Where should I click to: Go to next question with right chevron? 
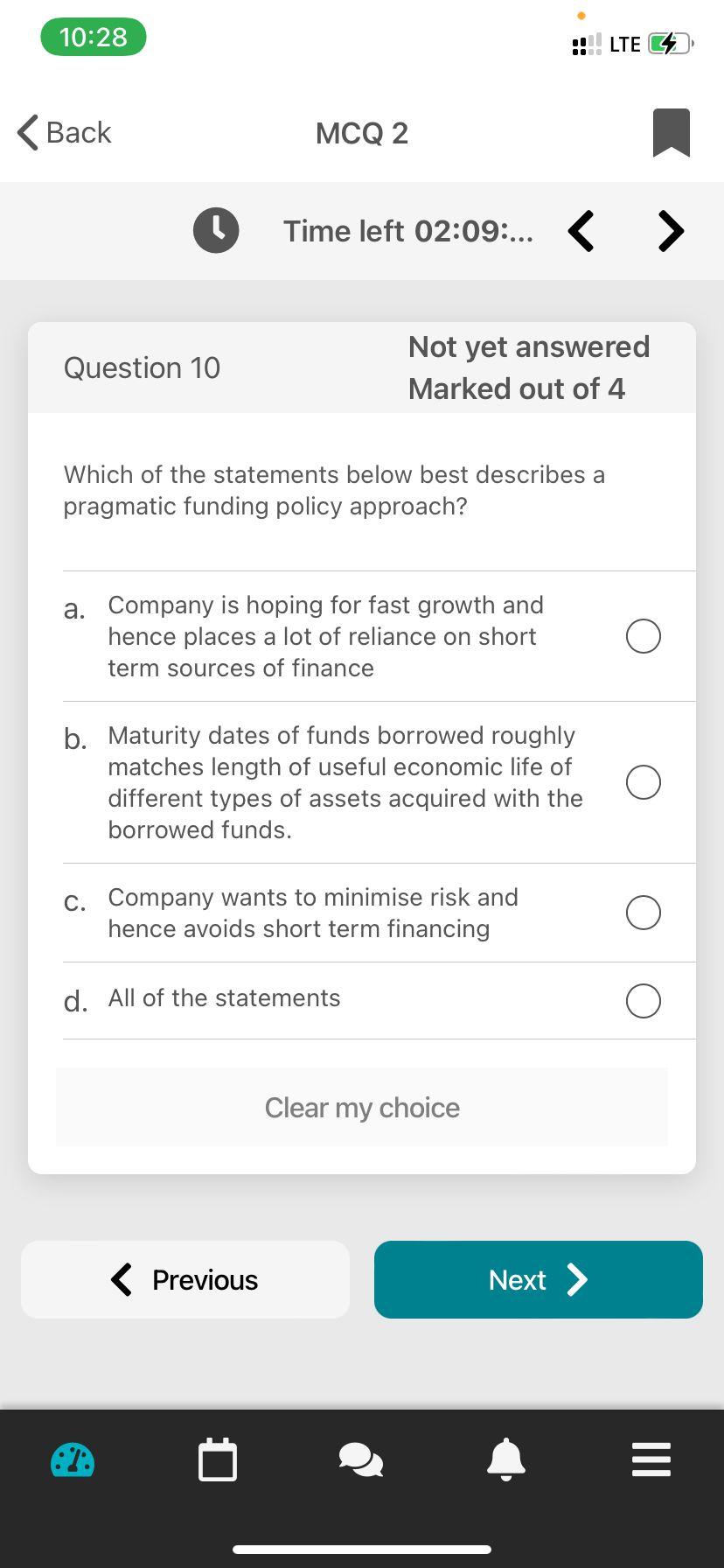(671, 231)
